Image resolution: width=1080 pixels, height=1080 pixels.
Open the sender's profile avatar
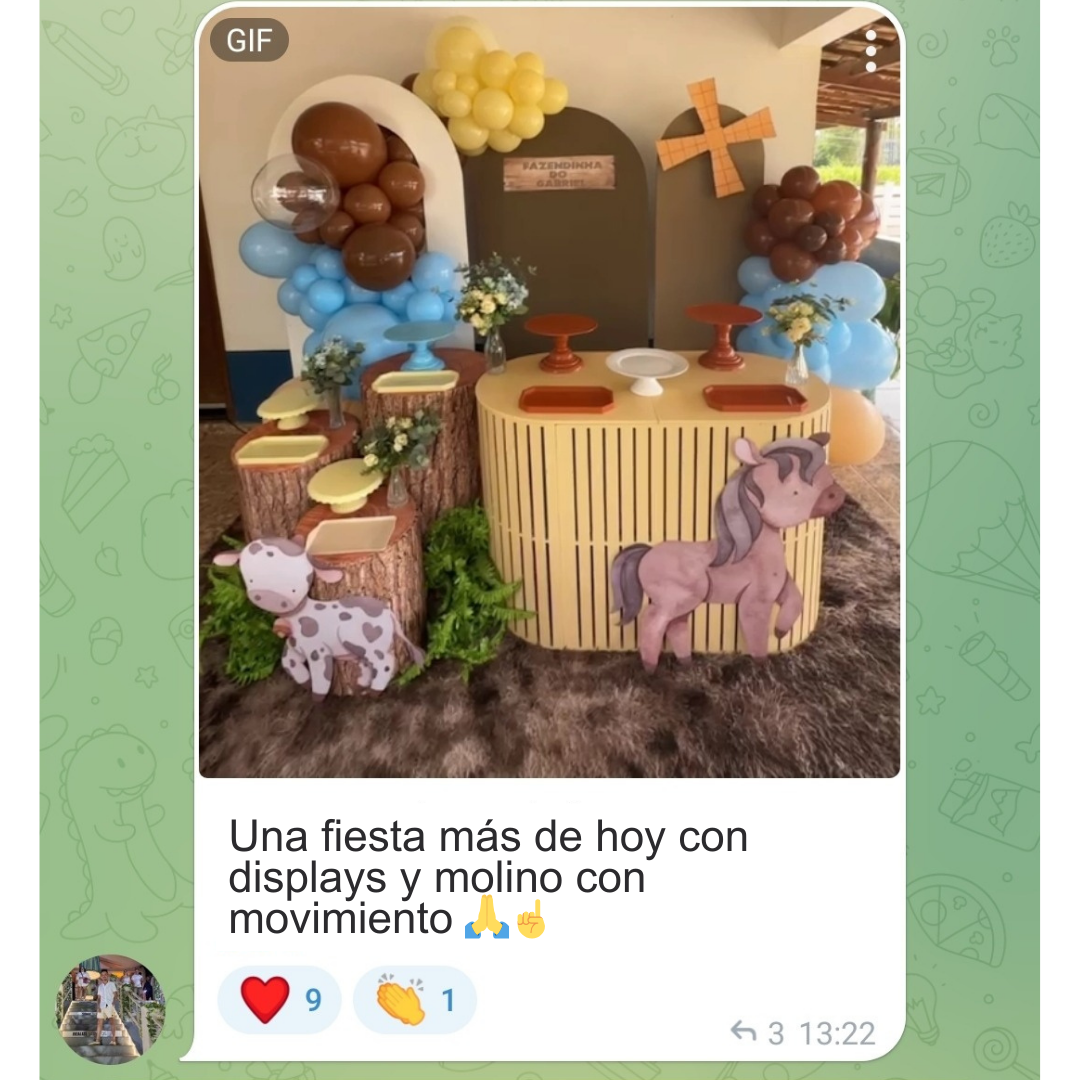pyautogui.click(x=109, y=1008)
